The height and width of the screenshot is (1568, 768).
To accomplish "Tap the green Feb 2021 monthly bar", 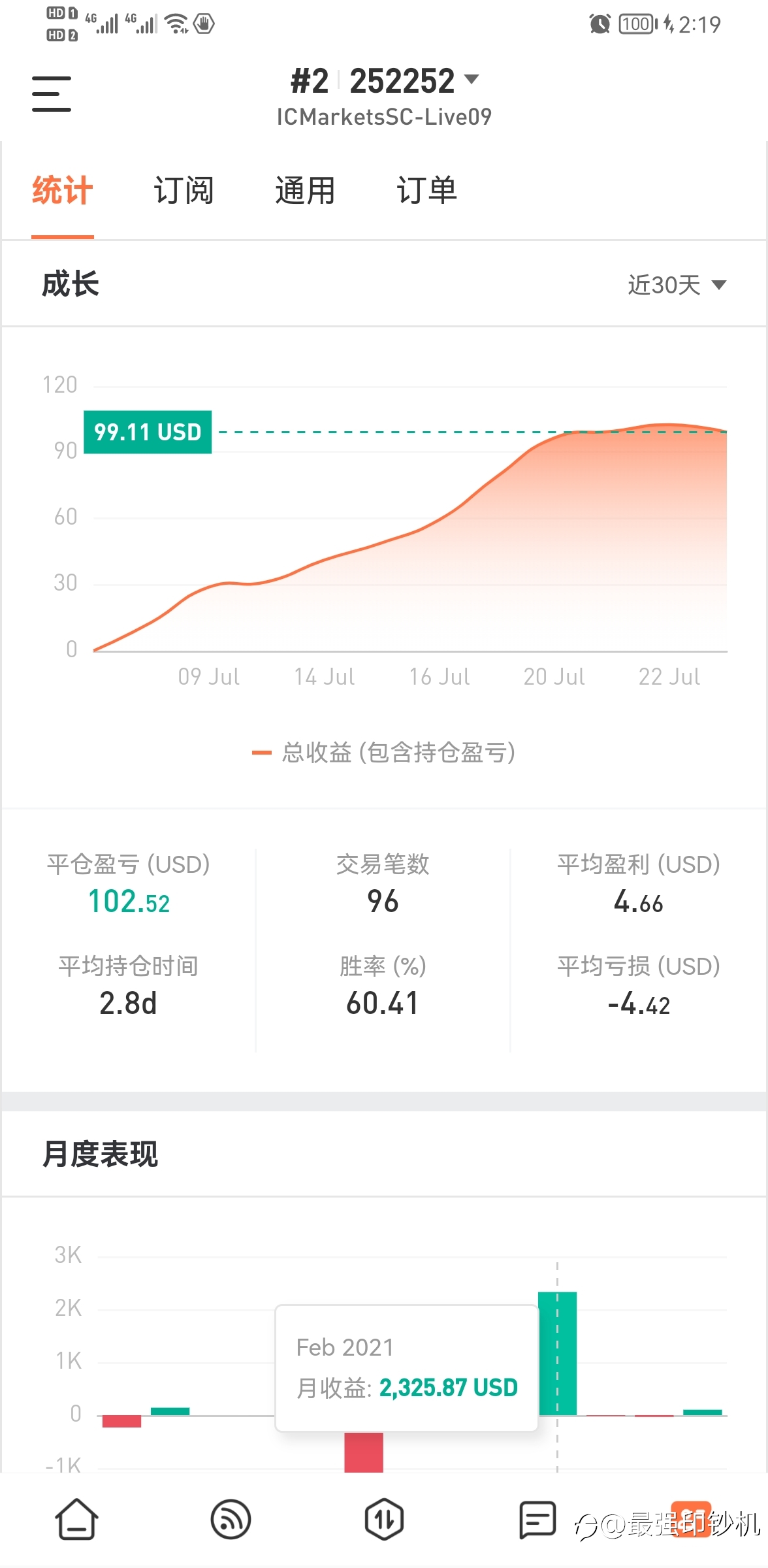I will coord(557,1353).
